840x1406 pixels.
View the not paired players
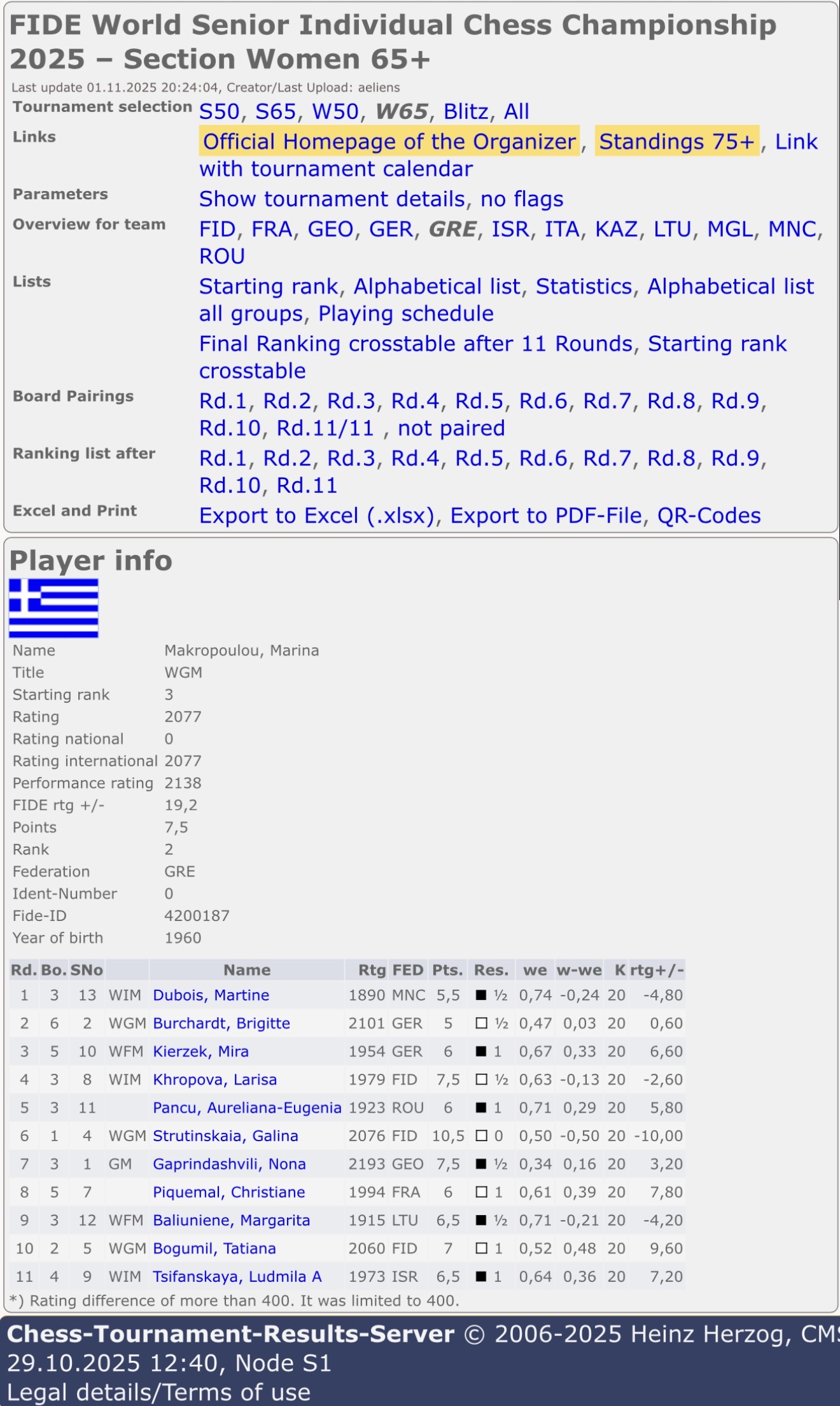point(451,428)
